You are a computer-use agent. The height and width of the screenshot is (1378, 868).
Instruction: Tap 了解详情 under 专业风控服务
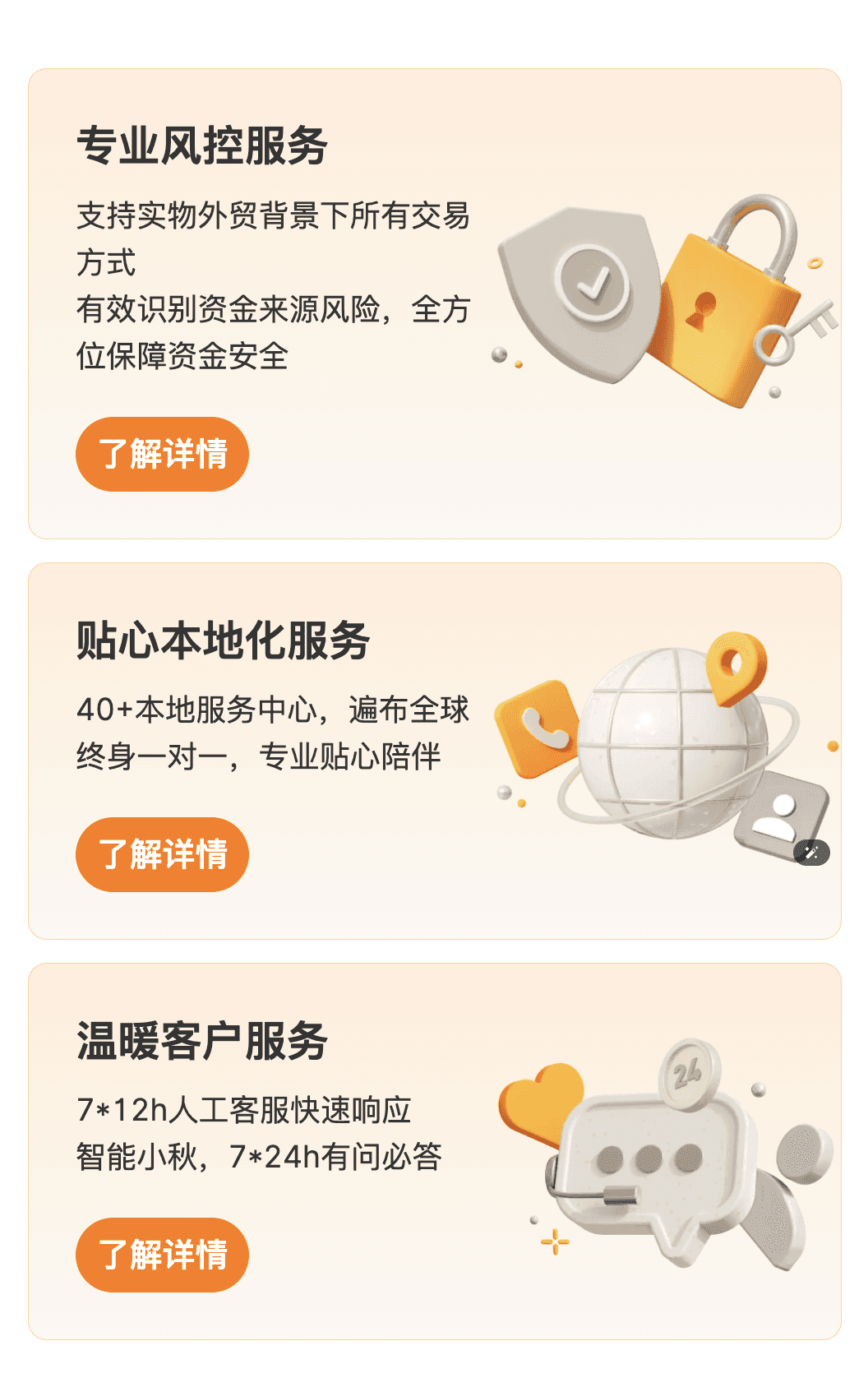(x=162, y=454)
